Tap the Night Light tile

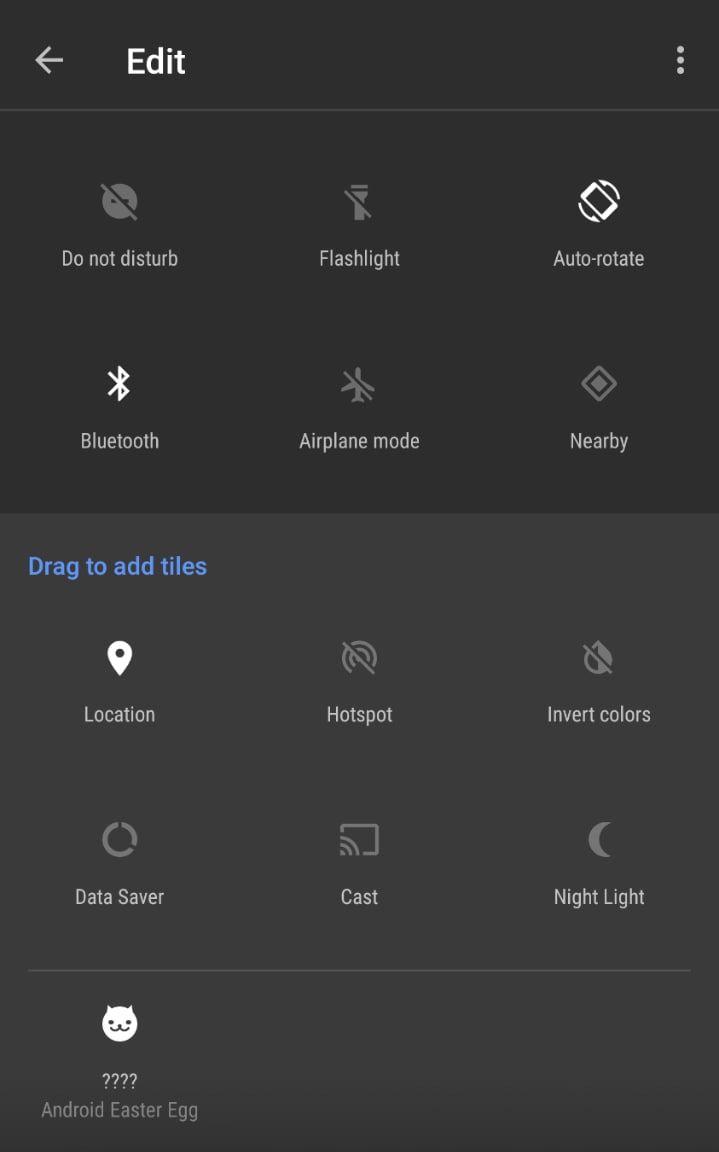click(x=599, y=860)
